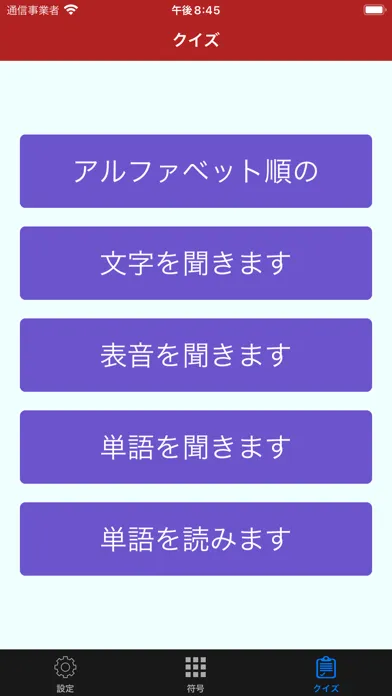392x696 pixels.
Task: Choose the 単語を読みます quiz
Action: point(196,539)
